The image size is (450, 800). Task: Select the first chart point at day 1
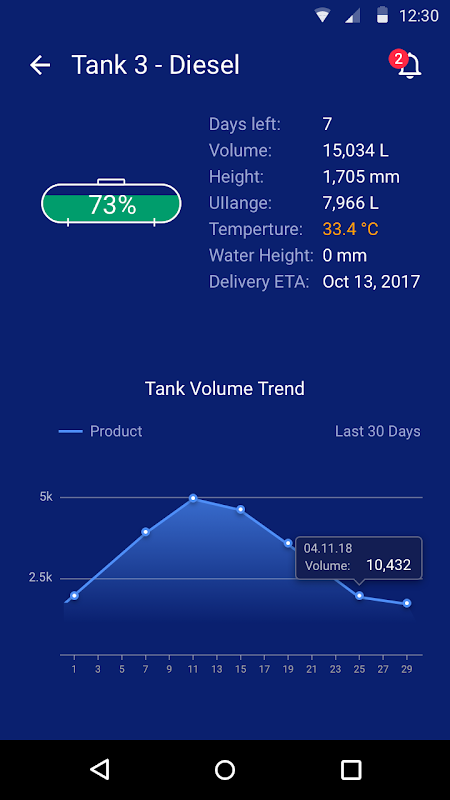pos(74,595)
